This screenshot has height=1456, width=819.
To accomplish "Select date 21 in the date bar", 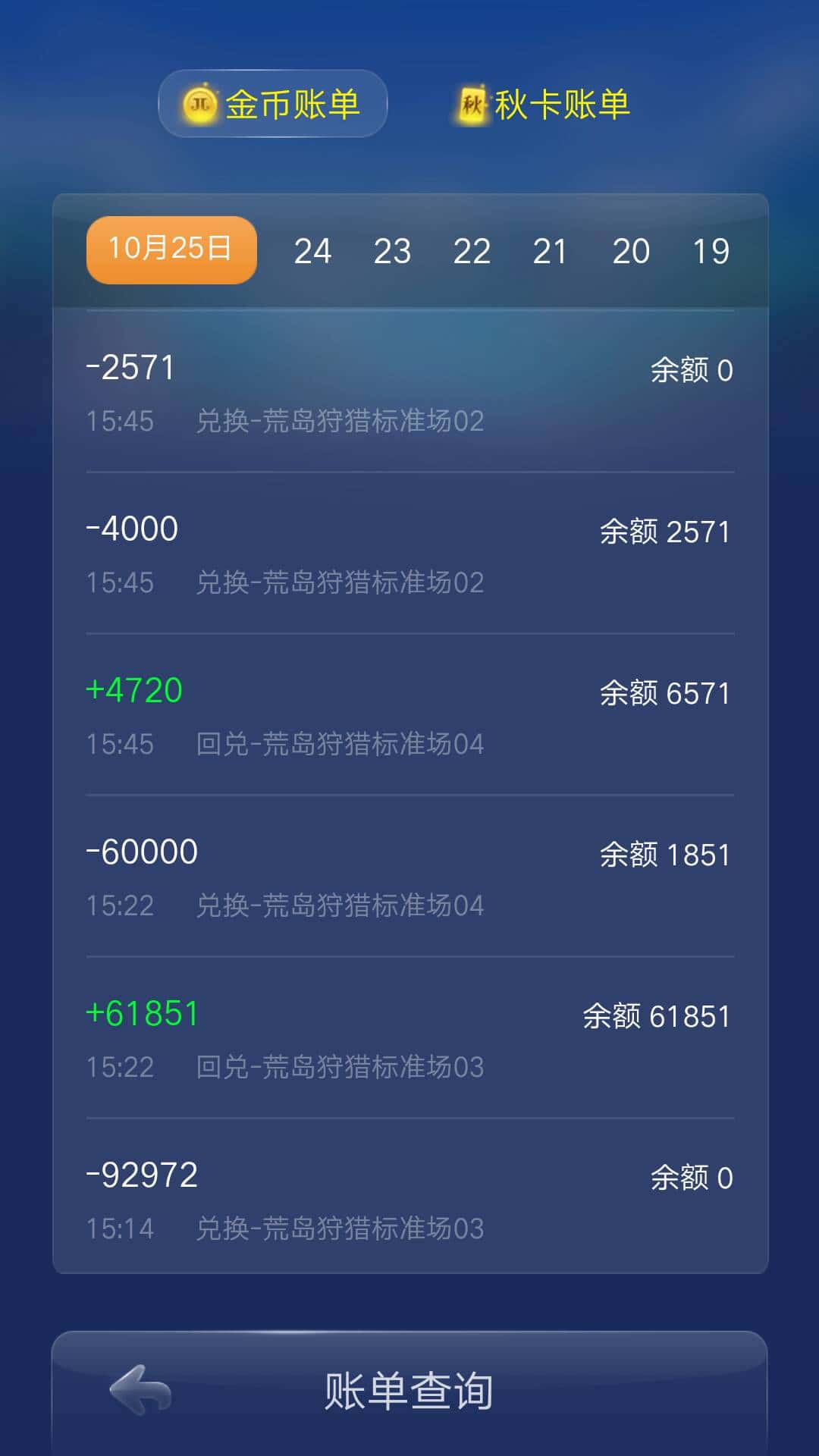I will [x=551, y=250].
